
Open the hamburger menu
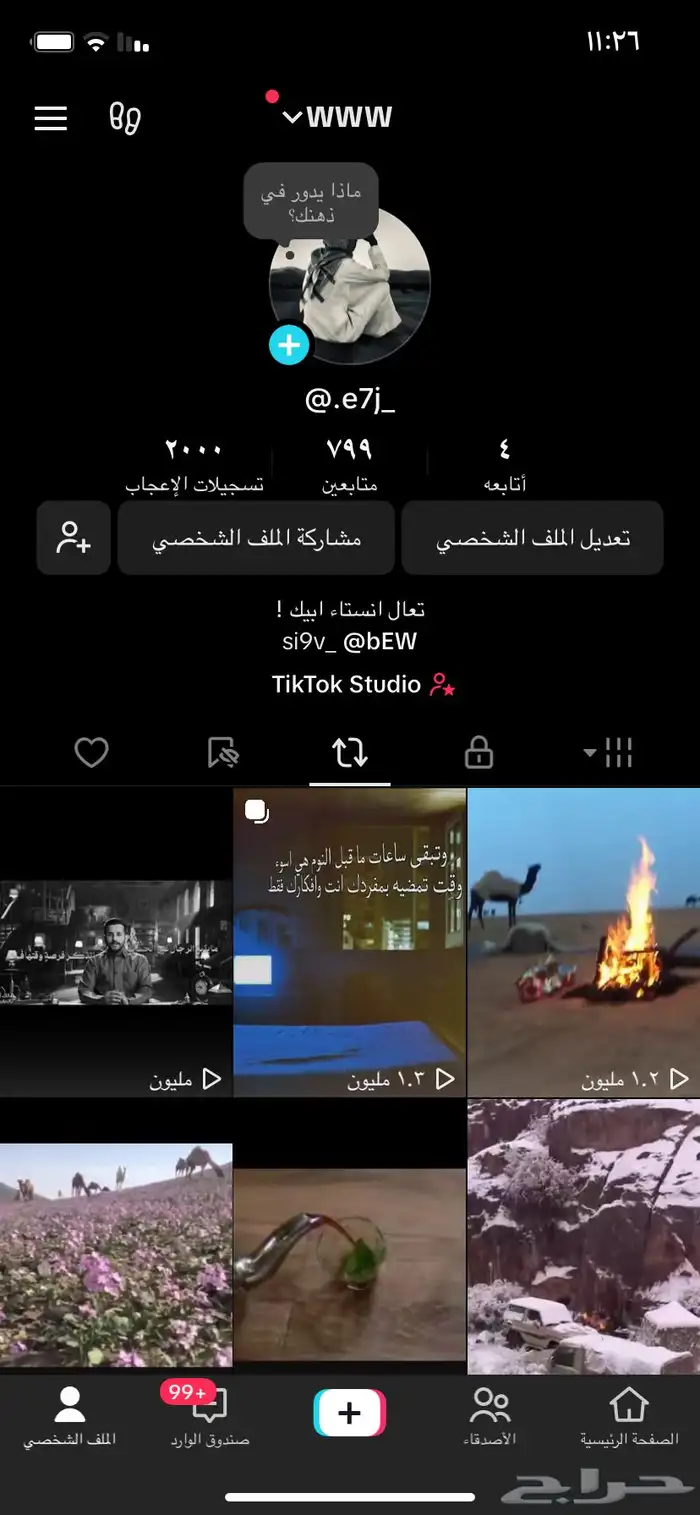tap(51, 118)
